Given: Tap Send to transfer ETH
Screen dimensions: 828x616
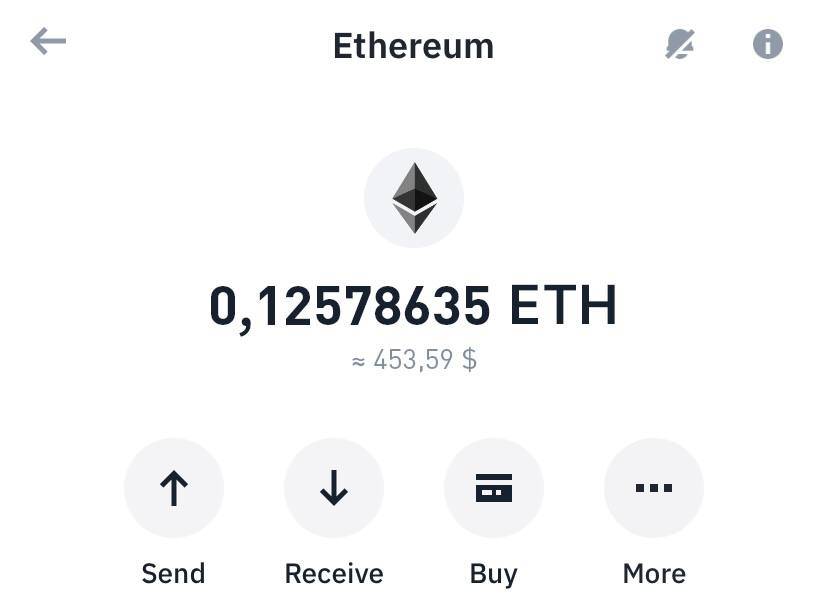Looking at the screenshot, I should click(x=174, y=488).
